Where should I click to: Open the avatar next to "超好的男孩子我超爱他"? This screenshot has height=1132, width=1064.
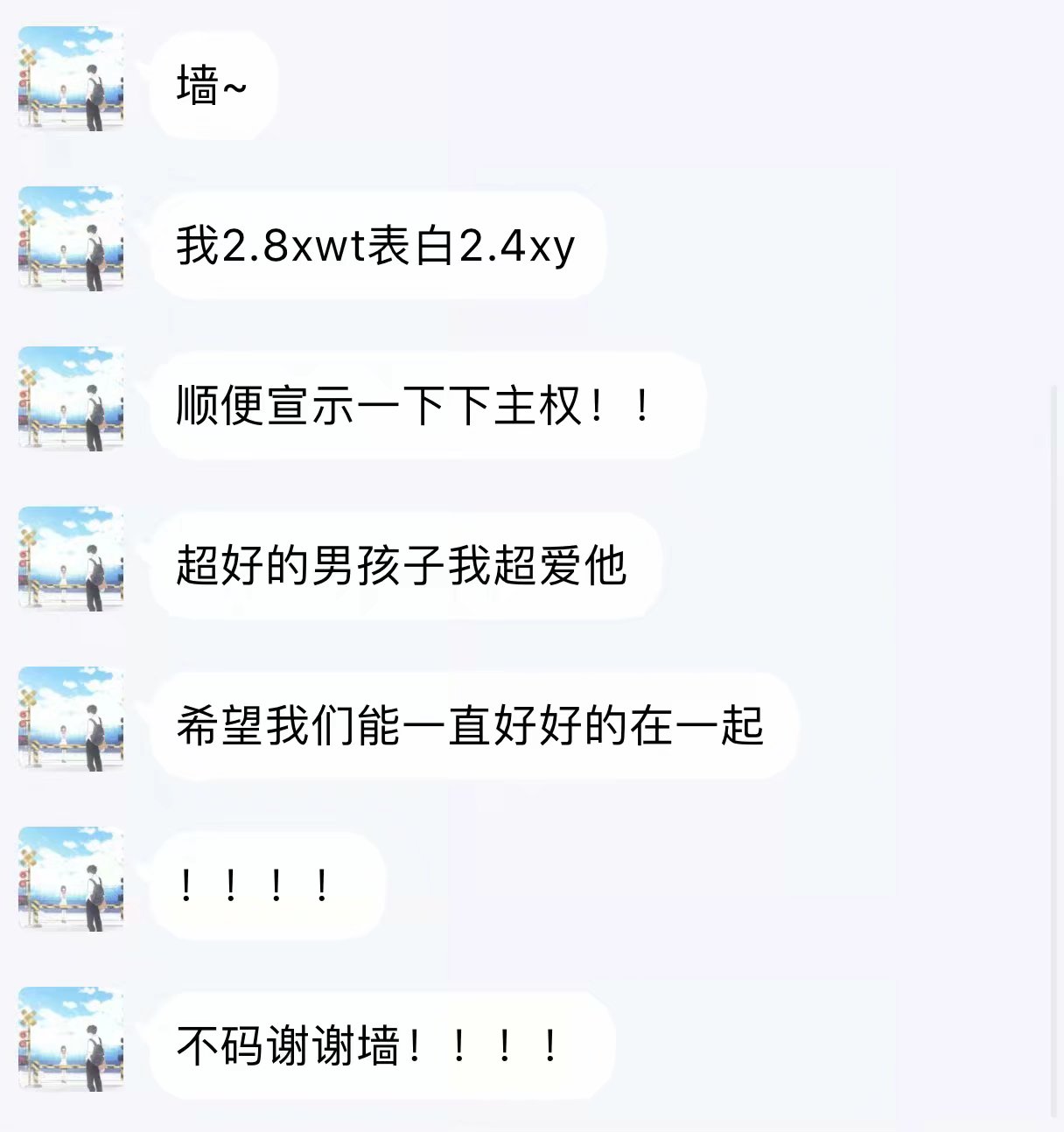71,559
